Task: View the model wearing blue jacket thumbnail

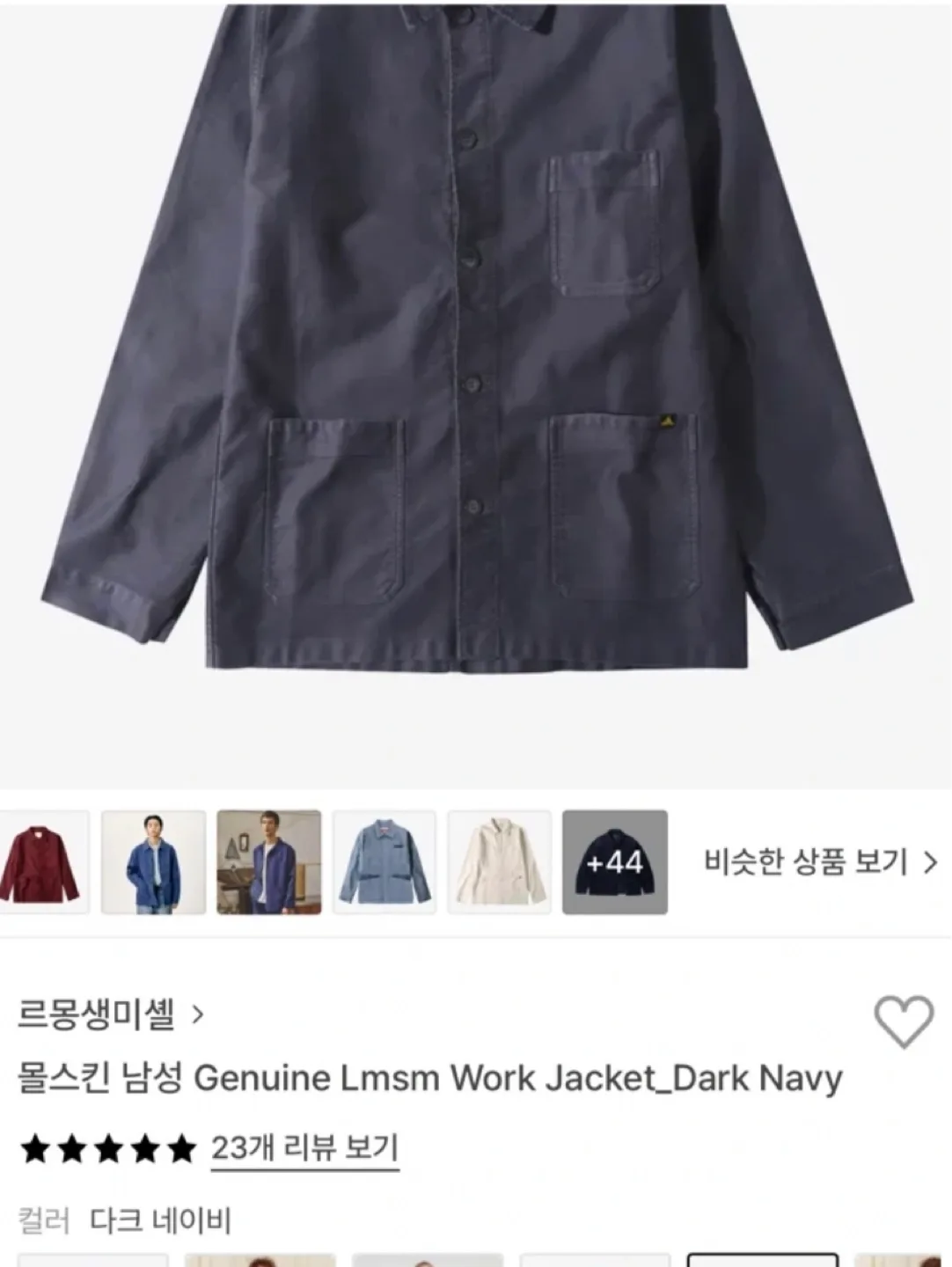Action: coord(154,862)
